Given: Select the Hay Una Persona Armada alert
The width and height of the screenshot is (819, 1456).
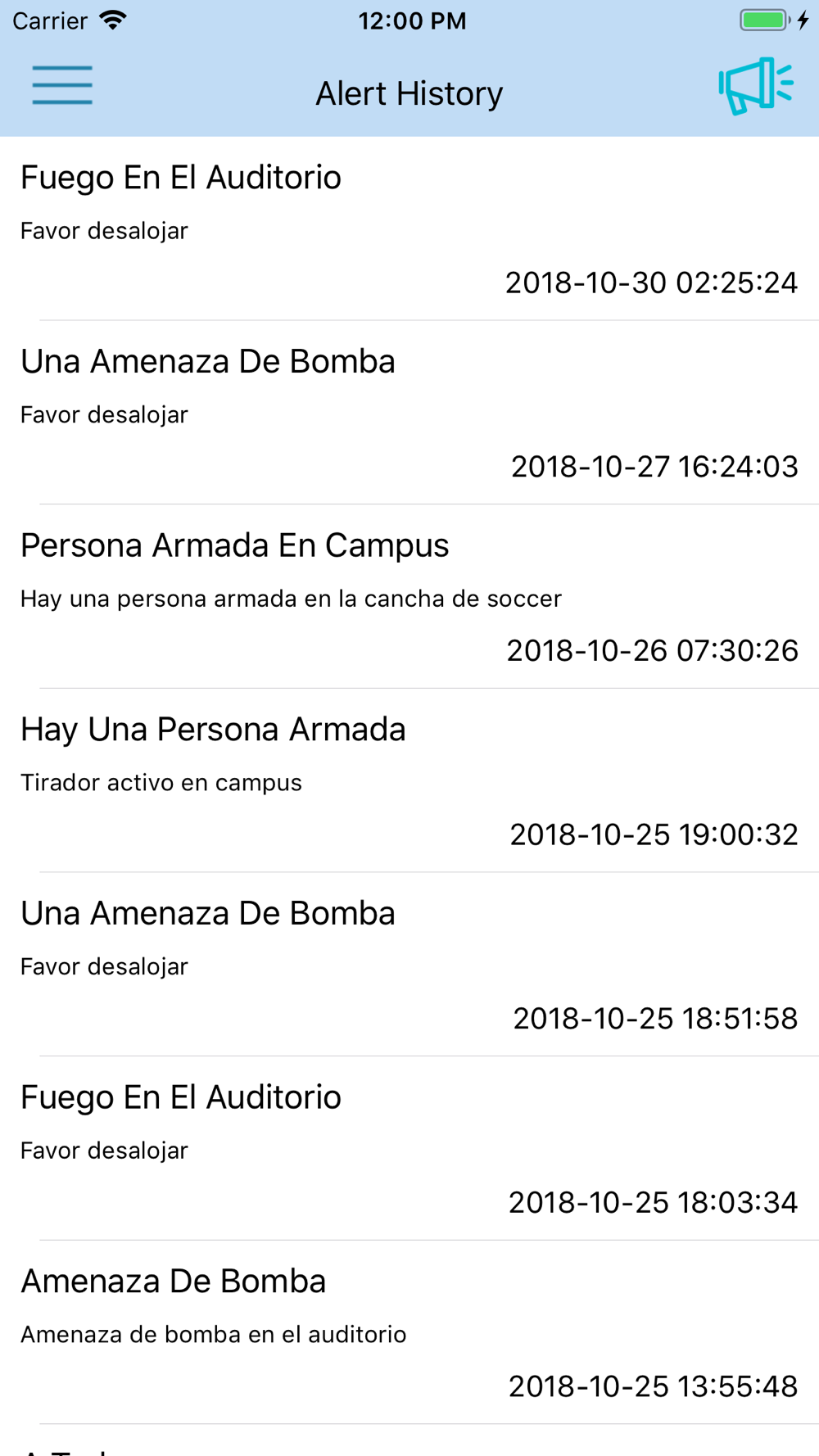Looking at the screenshot, I should point(409,780).
